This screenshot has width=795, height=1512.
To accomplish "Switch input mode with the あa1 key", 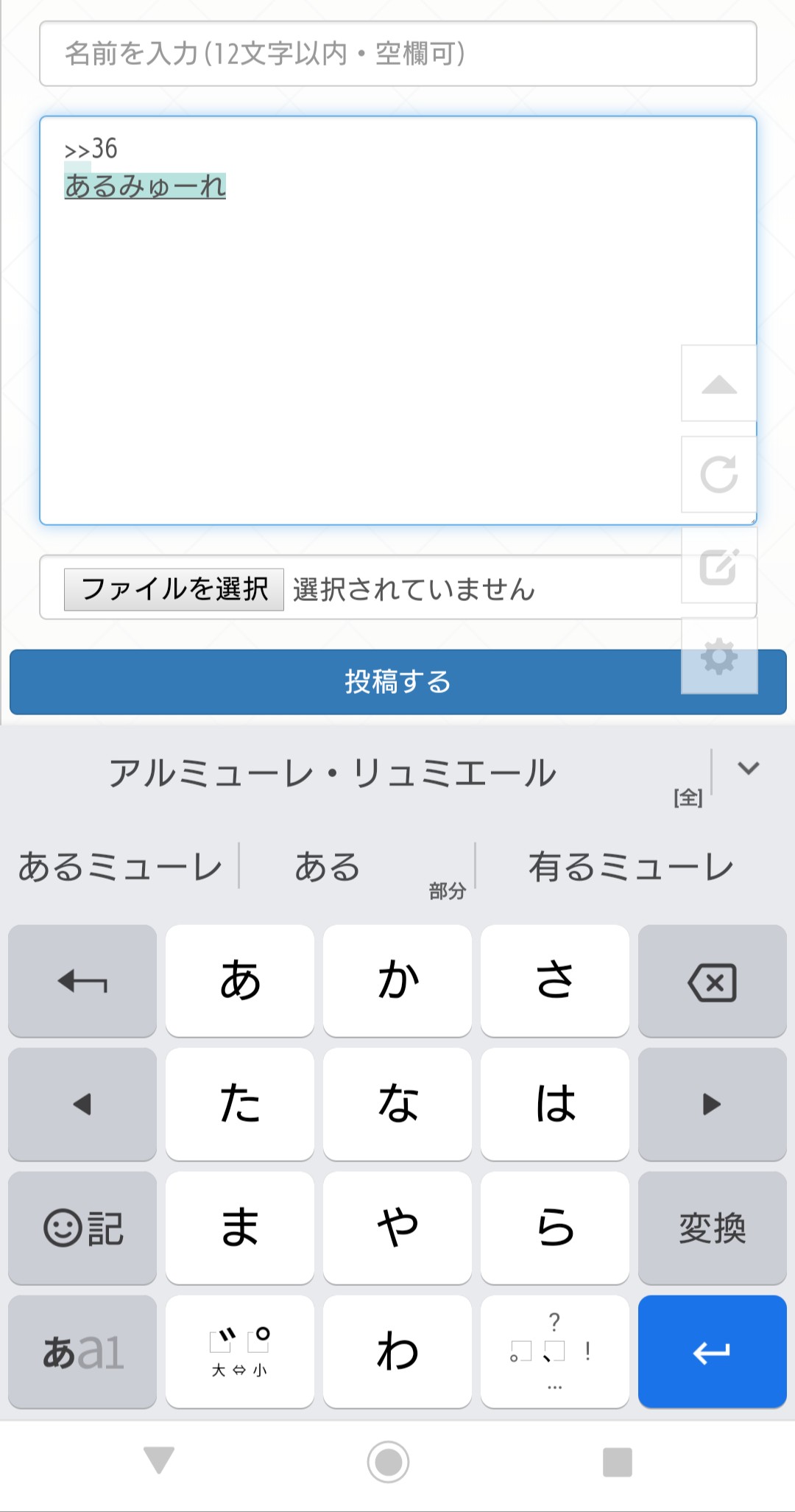I will pyautogui.click(x=82, y=1351).
